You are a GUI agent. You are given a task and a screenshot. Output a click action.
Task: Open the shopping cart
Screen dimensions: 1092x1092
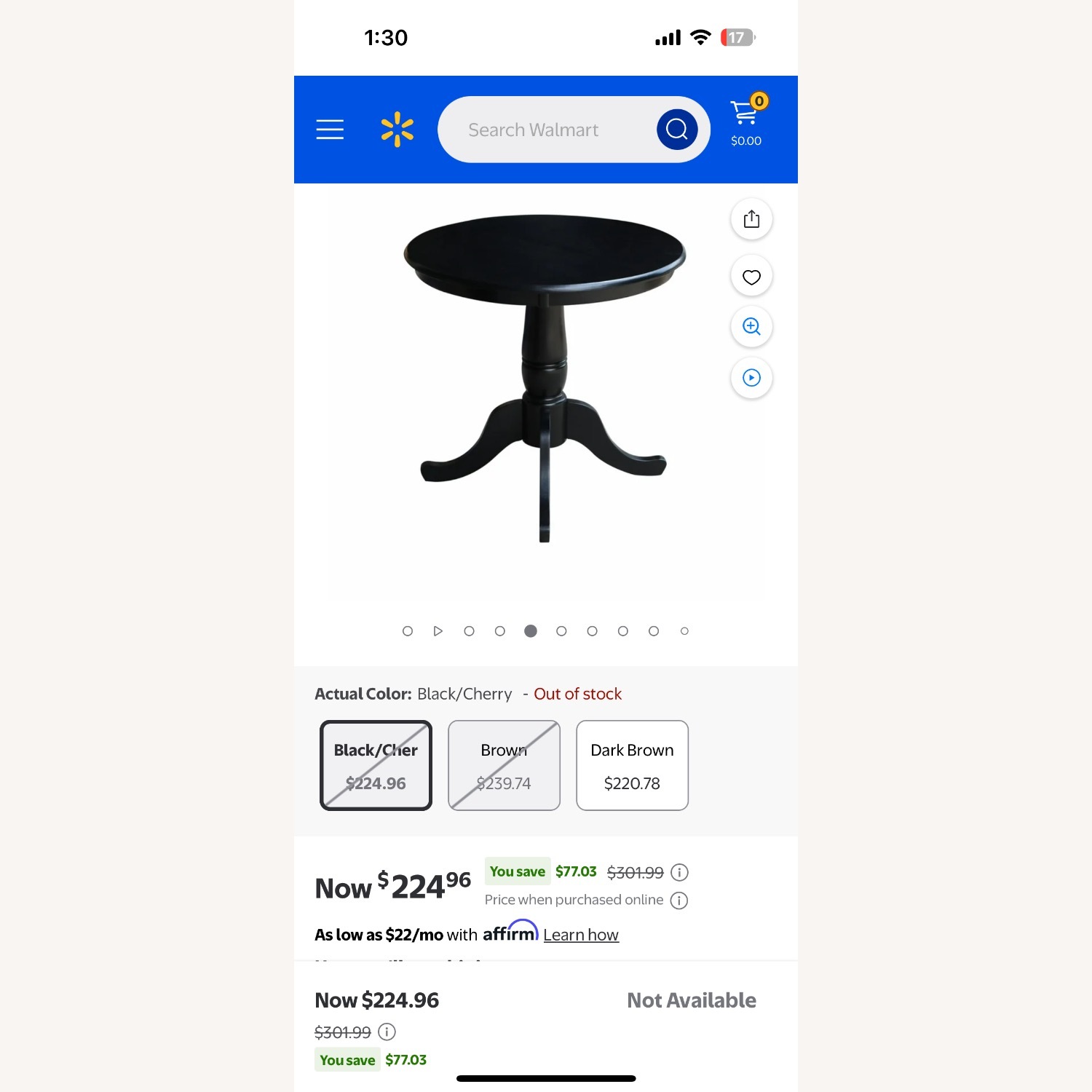pyautogui.click(x=746, y=121)
